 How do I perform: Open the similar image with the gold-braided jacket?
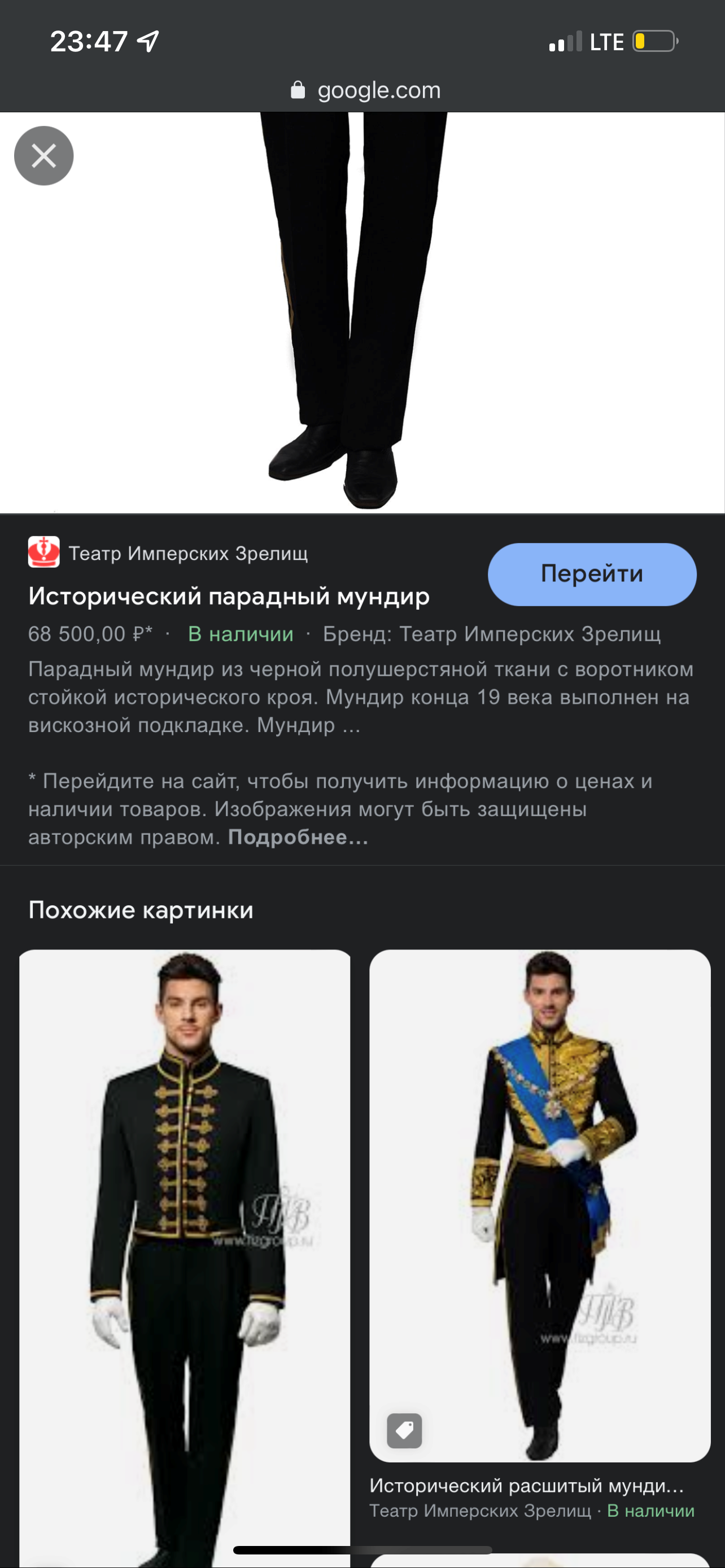185,1254
